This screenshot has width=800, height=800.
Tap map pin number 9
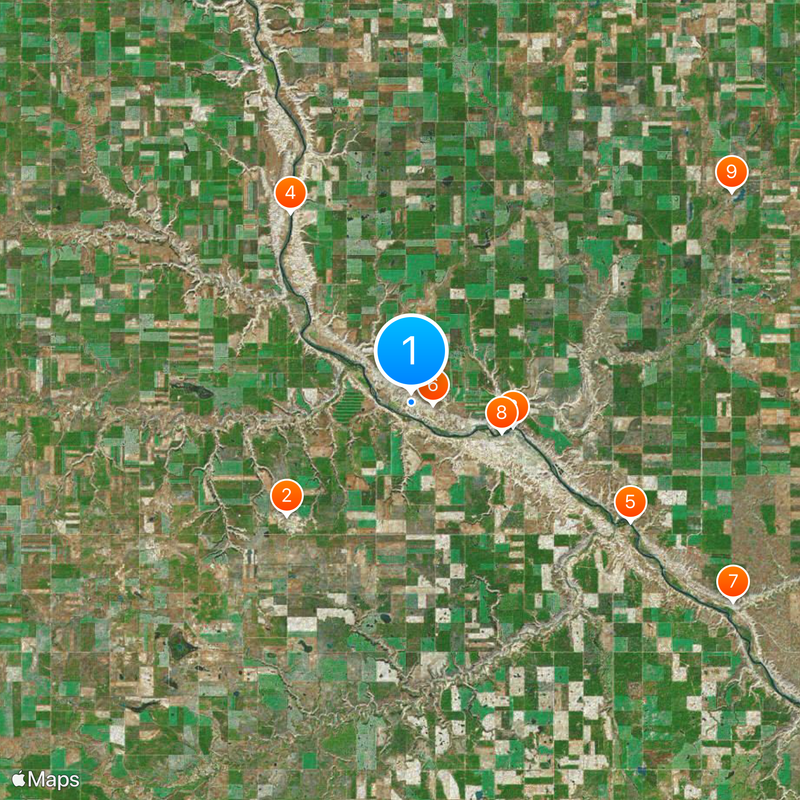point(732,172)
